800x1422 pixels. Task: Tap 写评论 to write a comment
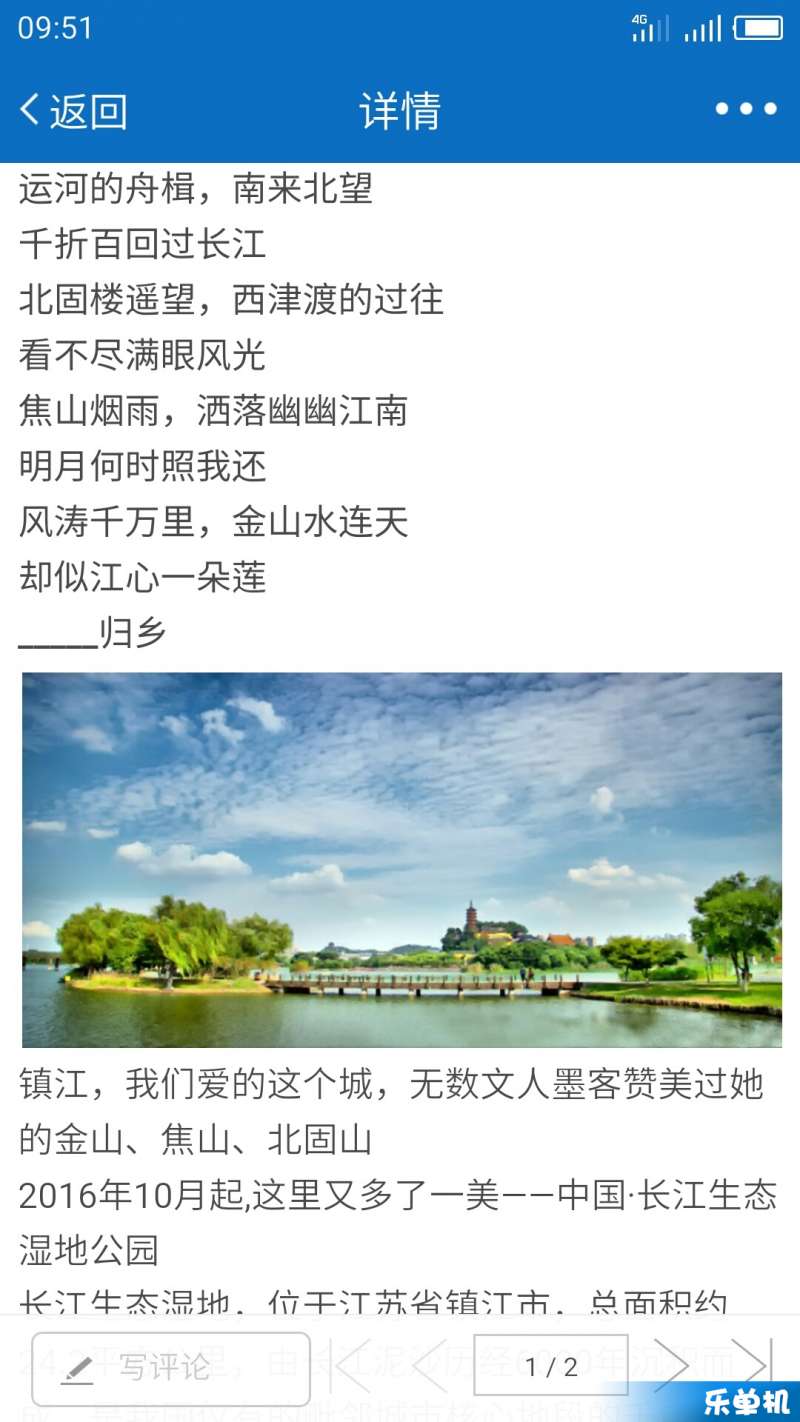point(170,1367)
